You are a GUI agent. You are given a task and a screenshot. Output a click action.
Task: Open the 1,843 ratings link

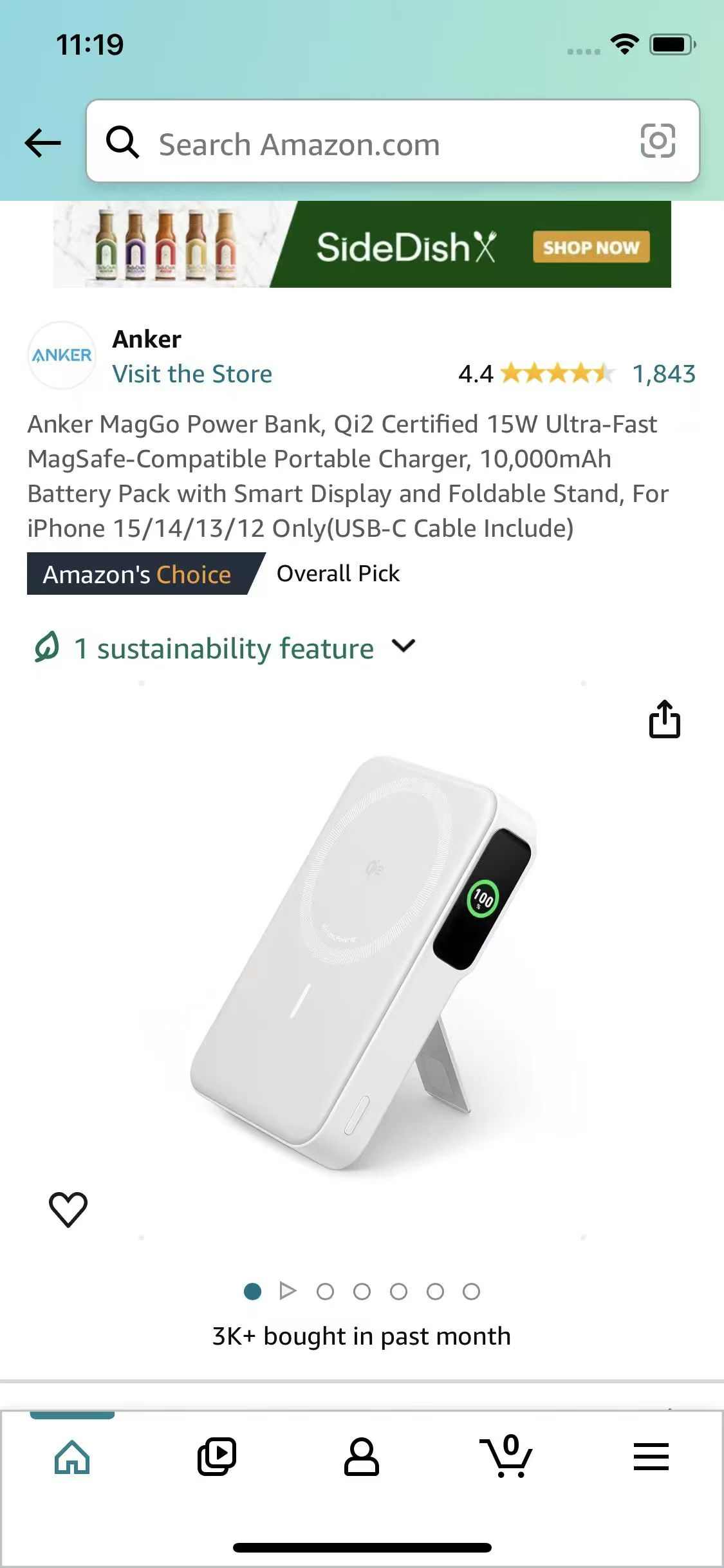[x=664, y=374]
